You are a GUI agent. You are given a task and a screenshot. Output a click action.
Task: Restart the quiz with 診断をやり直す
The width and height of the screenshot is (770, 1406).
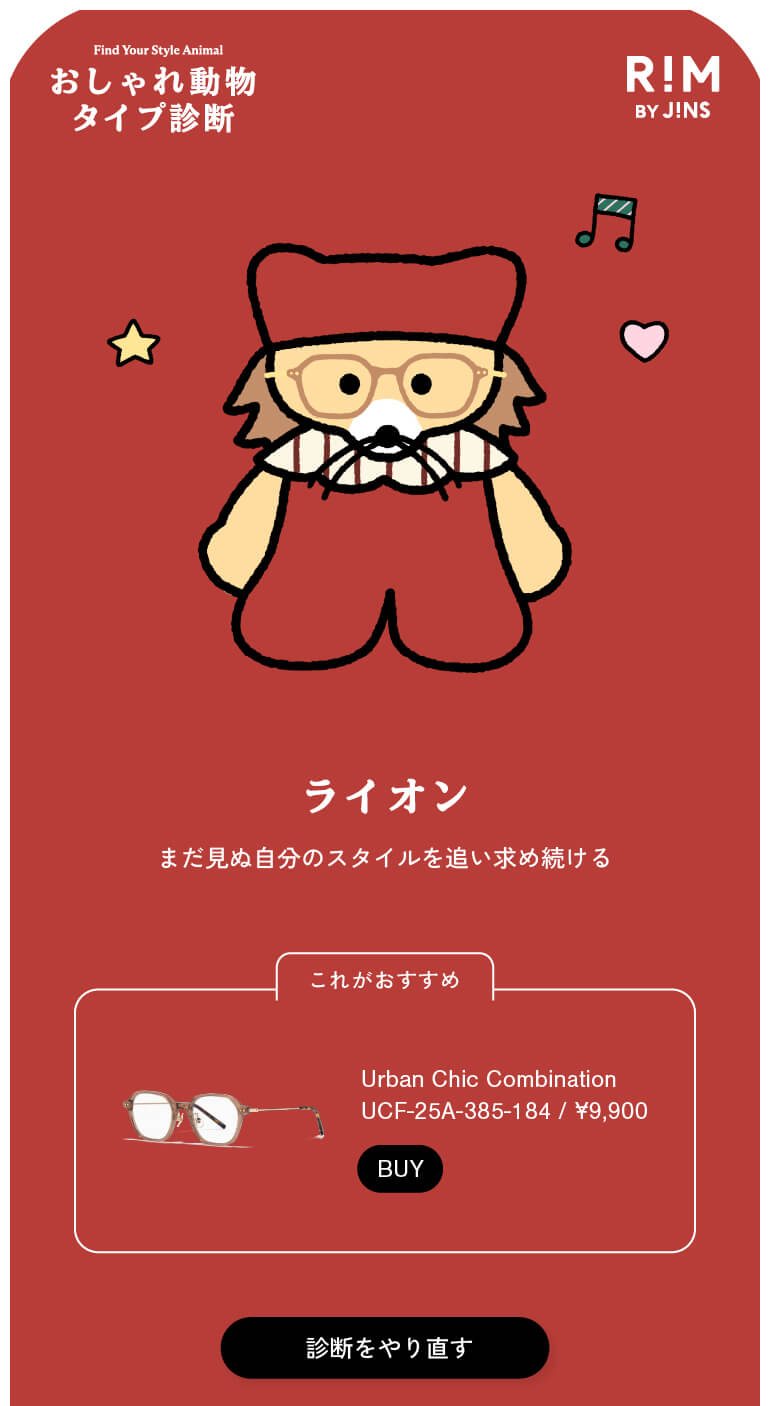(385, 1347)
